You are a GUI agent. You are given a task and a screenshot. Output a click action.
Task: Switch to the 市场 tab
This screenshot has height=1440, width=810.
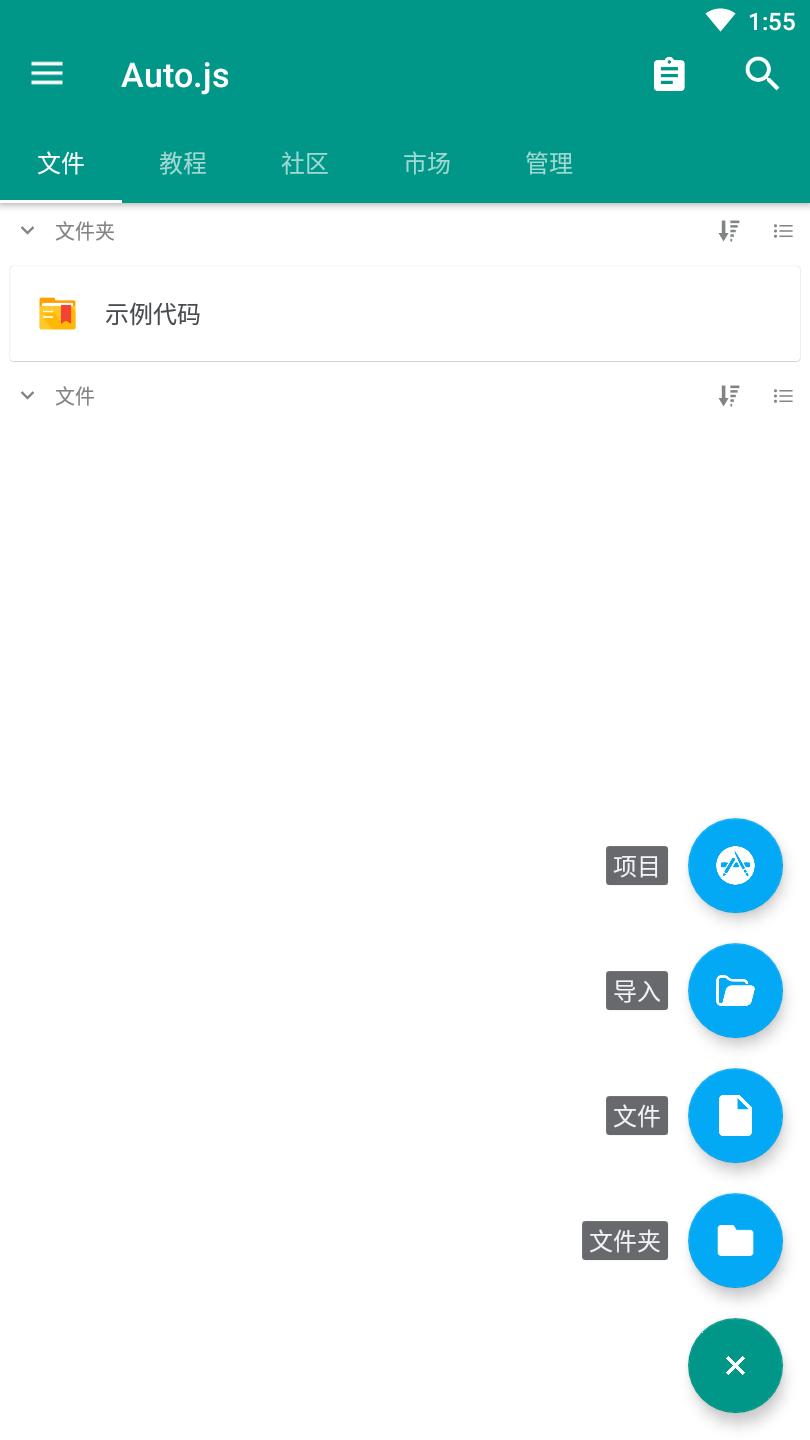click(x=427, y=163)
